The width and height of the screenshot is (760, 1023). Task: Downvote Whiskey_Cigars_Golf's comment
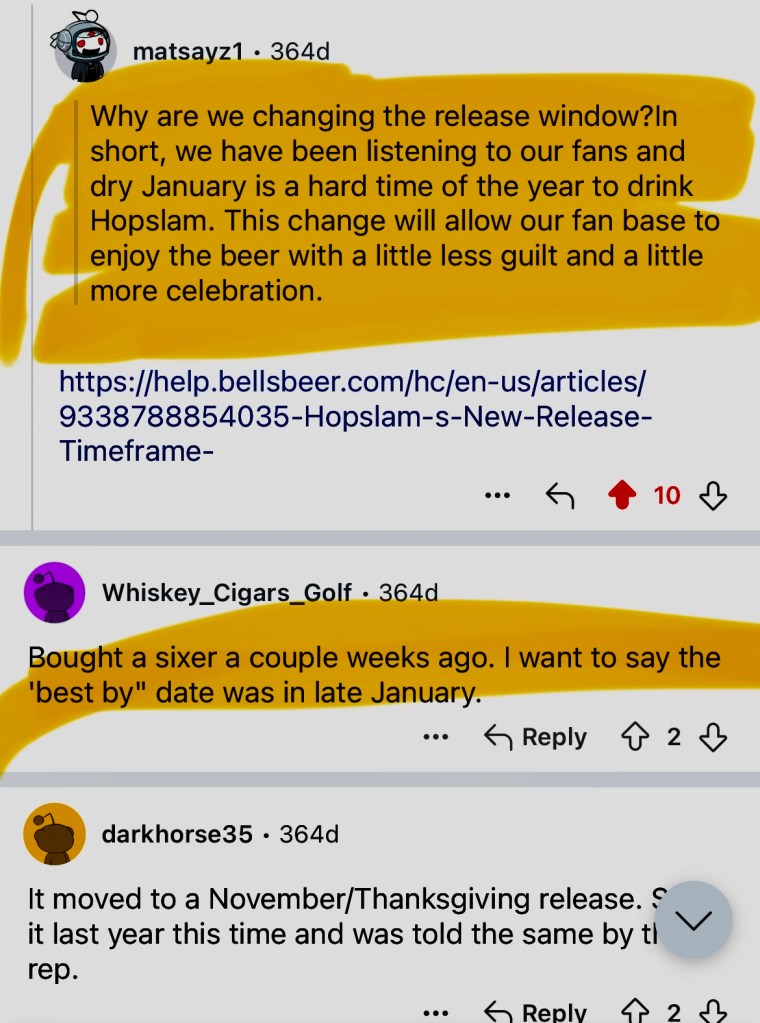pos(712,738)
